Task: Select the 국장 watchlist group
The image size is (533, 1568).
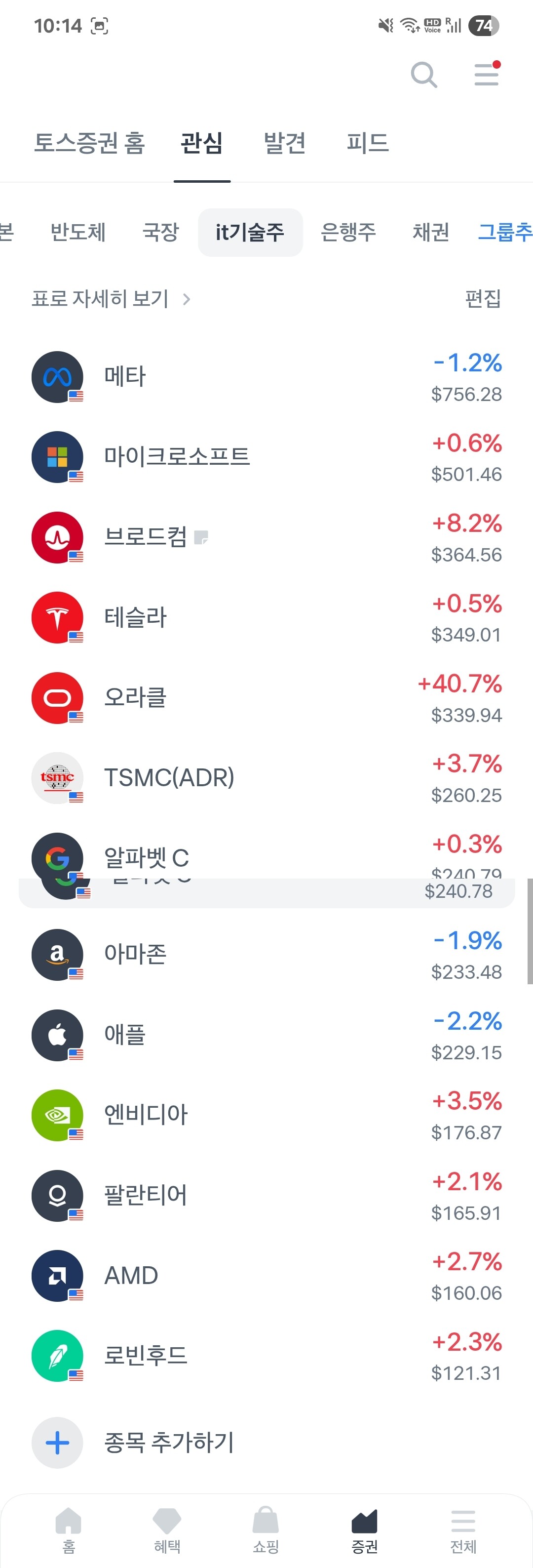Action: click(x=160, y=232)
